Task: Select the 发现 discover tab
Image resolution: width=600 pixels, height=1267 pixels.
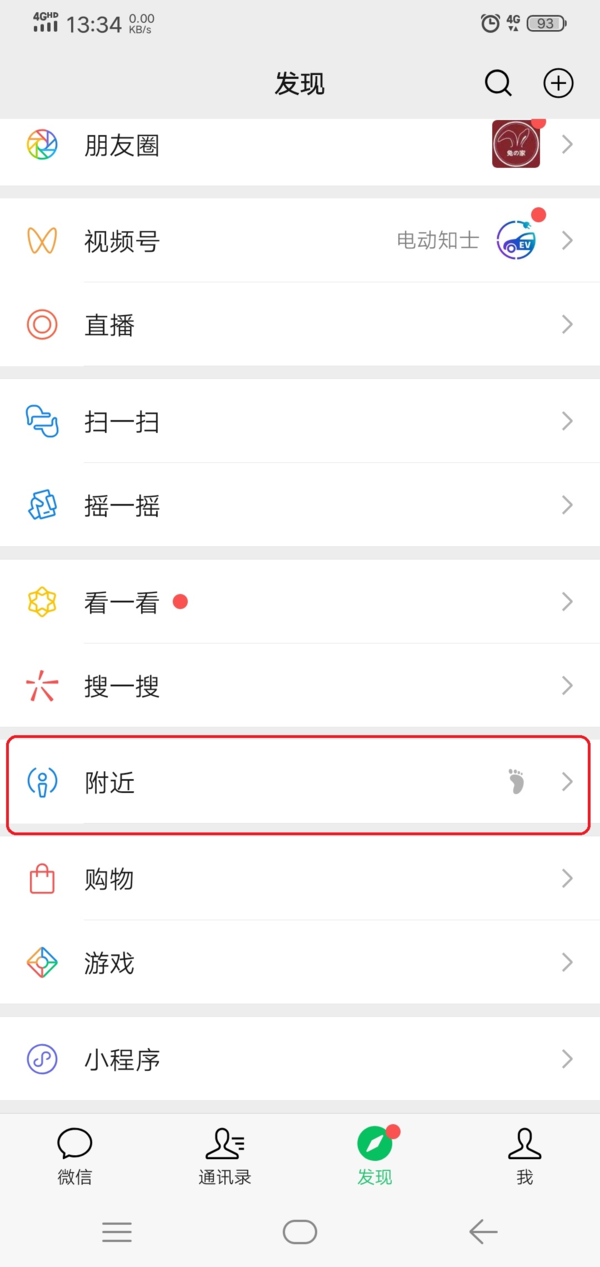Action: 375,1155
